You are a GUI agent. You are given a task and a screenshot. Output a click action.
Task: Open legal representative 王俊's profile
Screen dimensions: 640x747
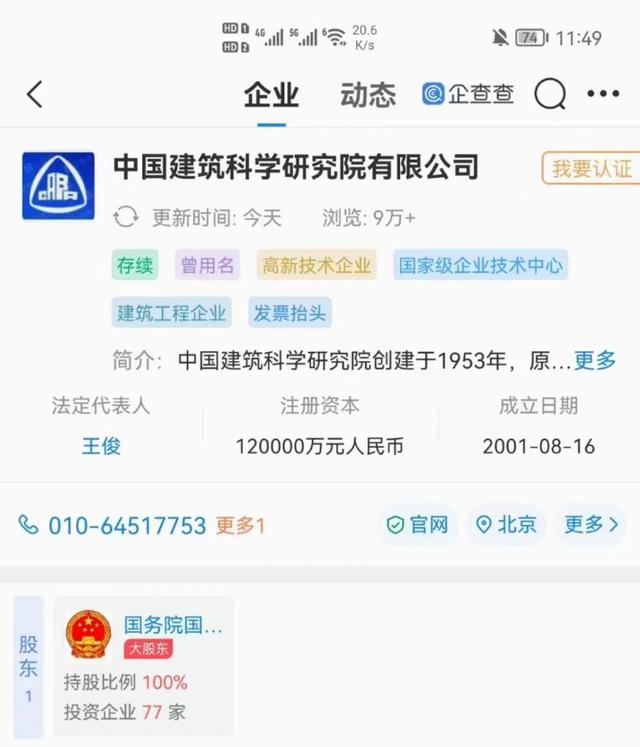pyautogui.click(x=101, y=446)
